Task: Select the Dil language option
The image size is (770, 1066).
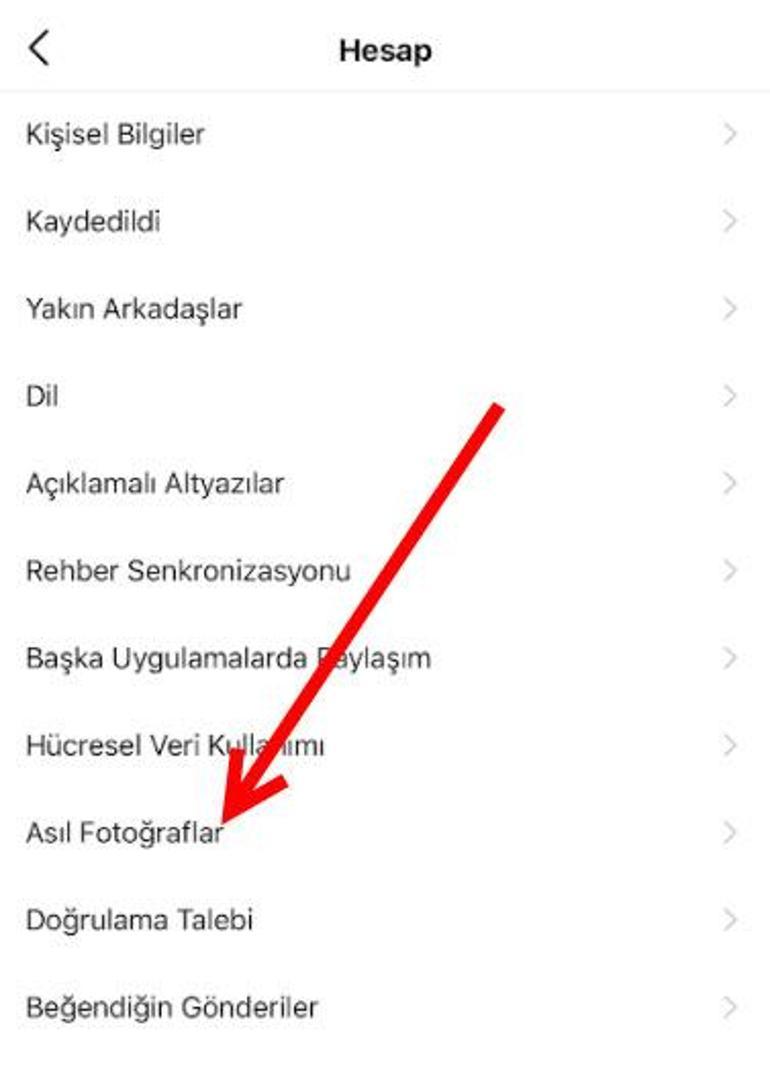Action: tap(43, 396)
